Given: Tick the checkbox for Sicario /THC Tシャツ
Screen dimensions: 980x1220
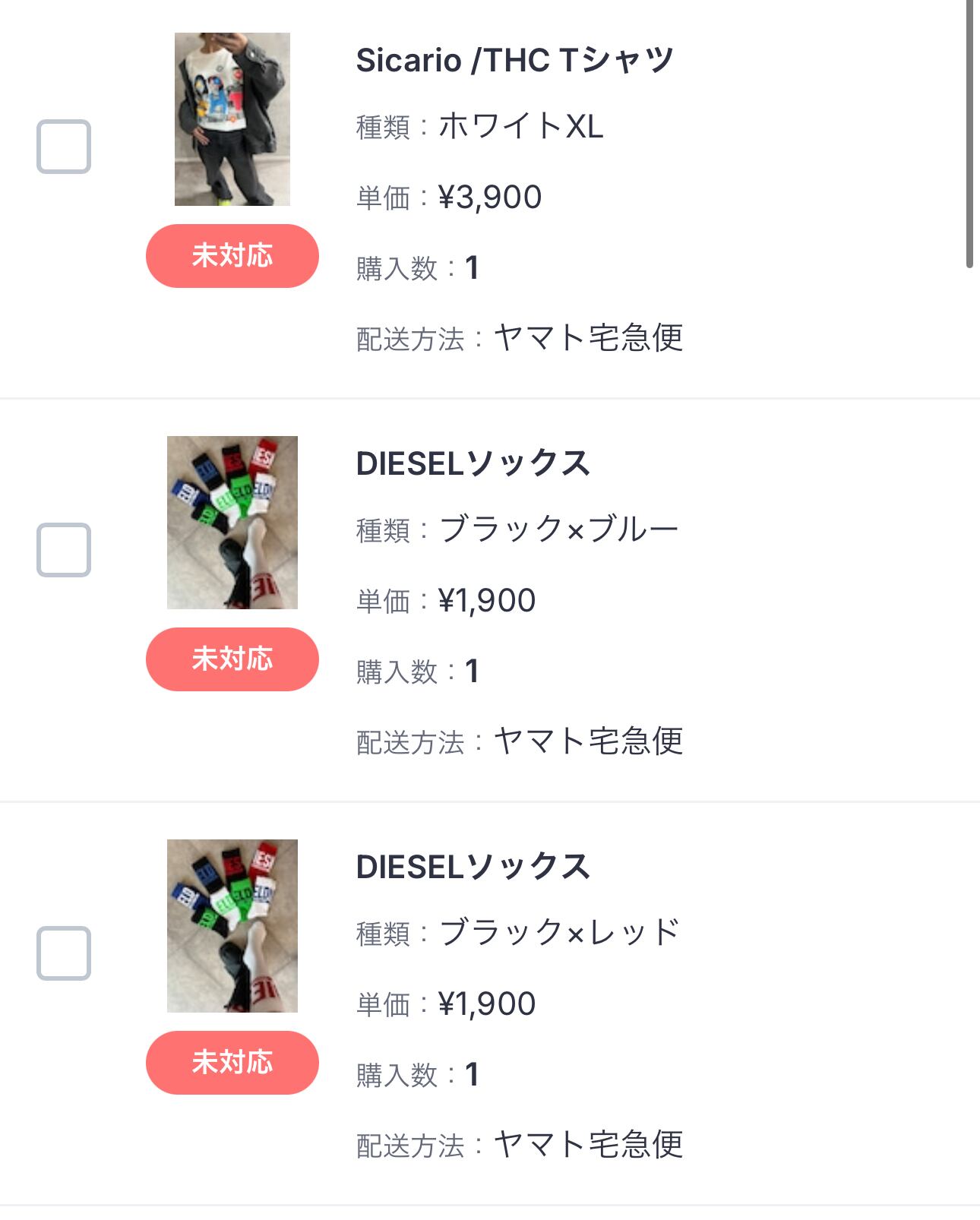Looking at the screenshot, I should click(x=64, y=147).
